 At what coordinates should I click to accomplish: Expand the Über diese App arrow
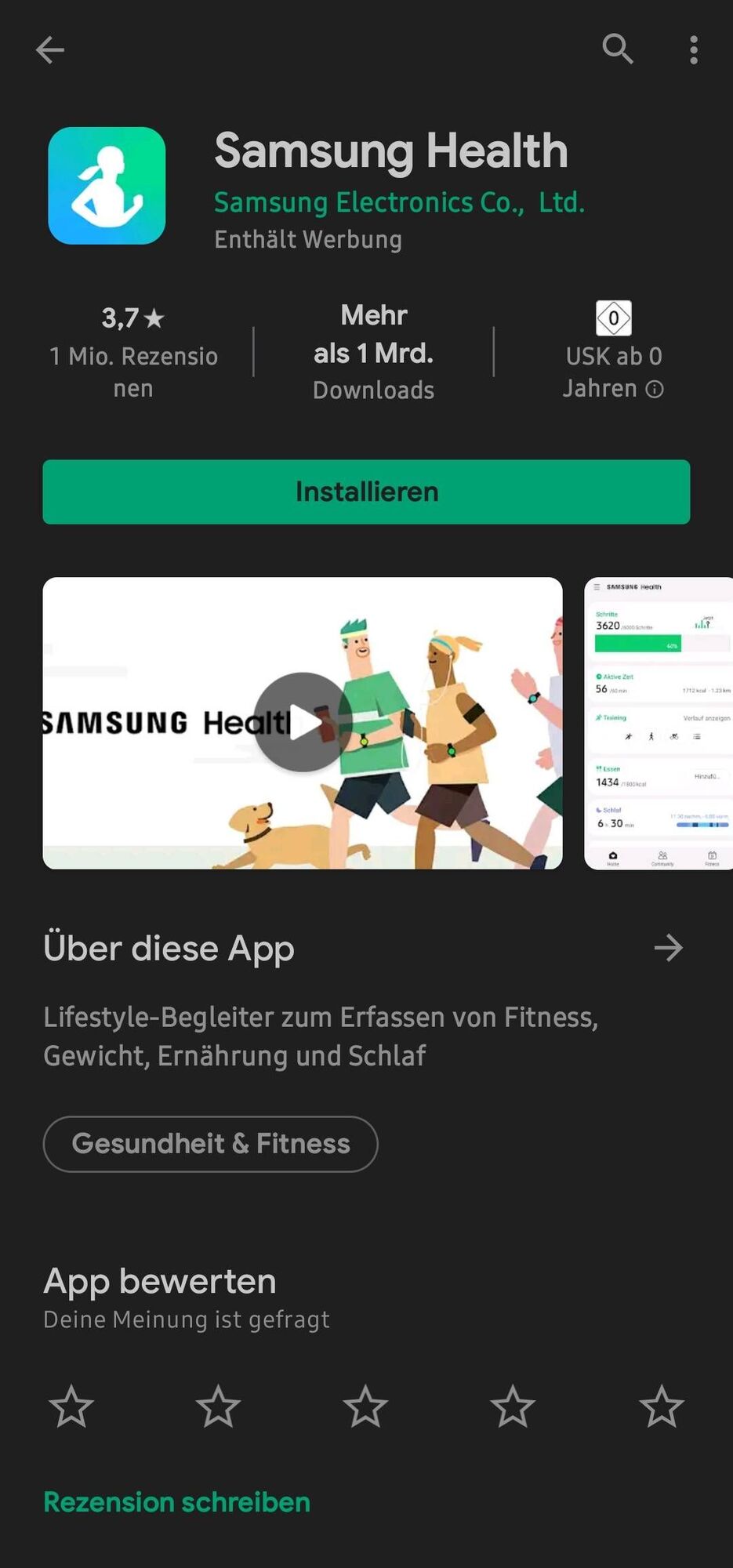tap(668, 948)
